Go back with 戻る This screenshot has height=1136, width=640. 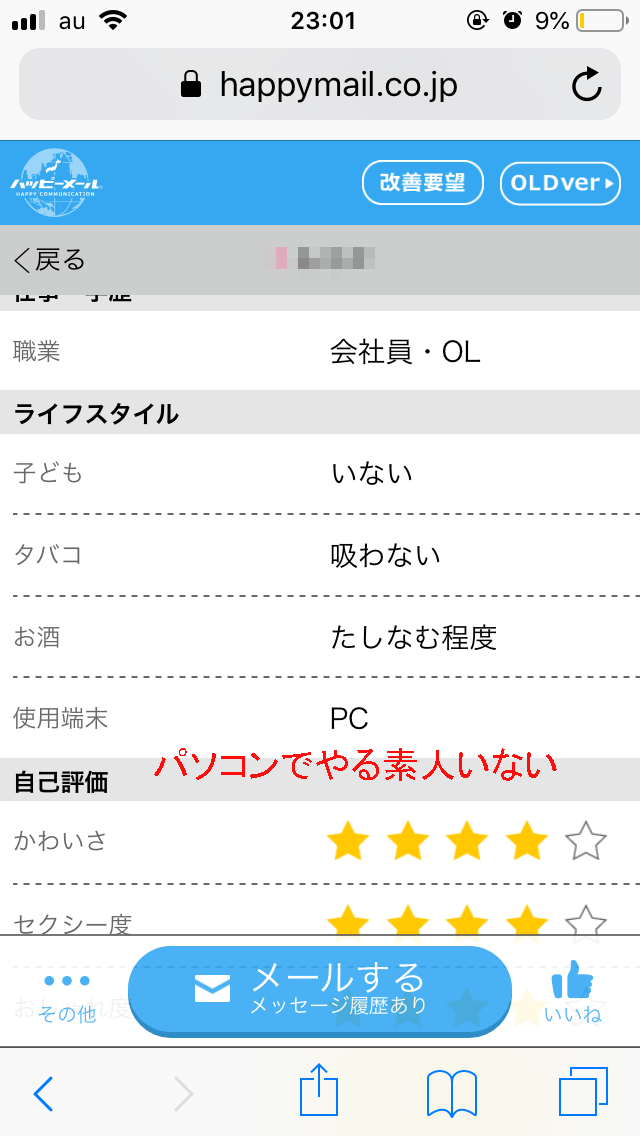tap(50, 260)
